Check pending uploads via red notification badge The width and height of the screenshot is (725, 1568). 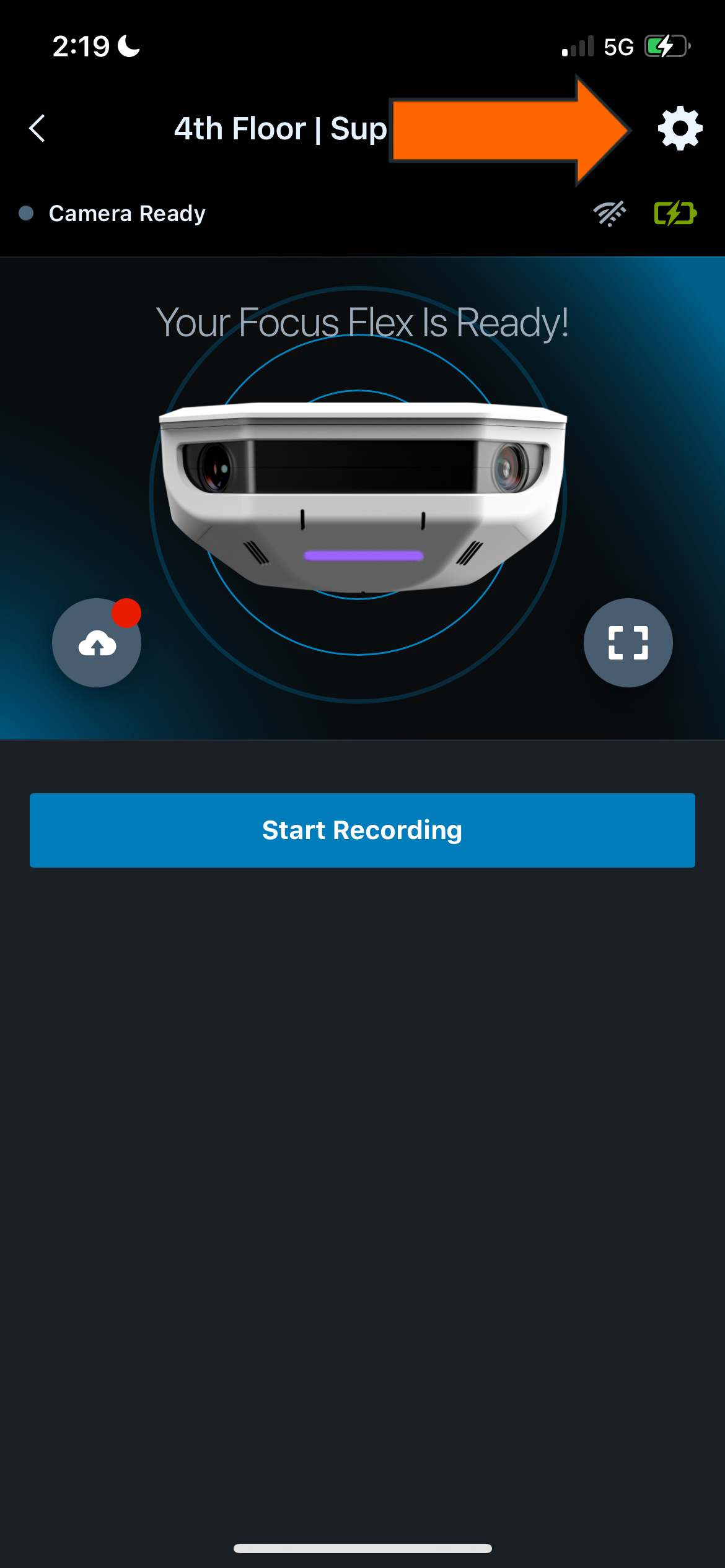[x=128, y=613]
